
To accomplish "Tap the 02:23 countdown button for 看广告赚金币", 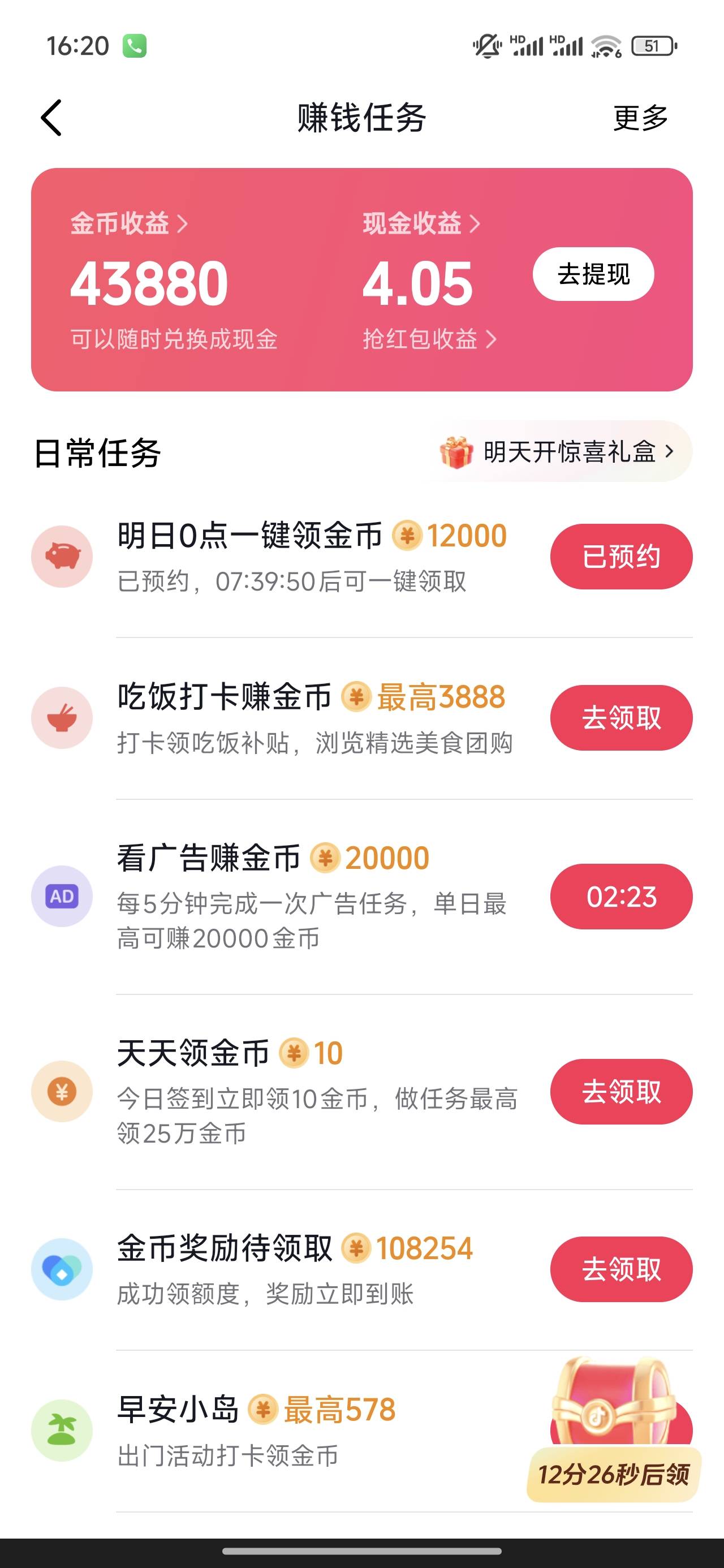I will pos(621,897).
